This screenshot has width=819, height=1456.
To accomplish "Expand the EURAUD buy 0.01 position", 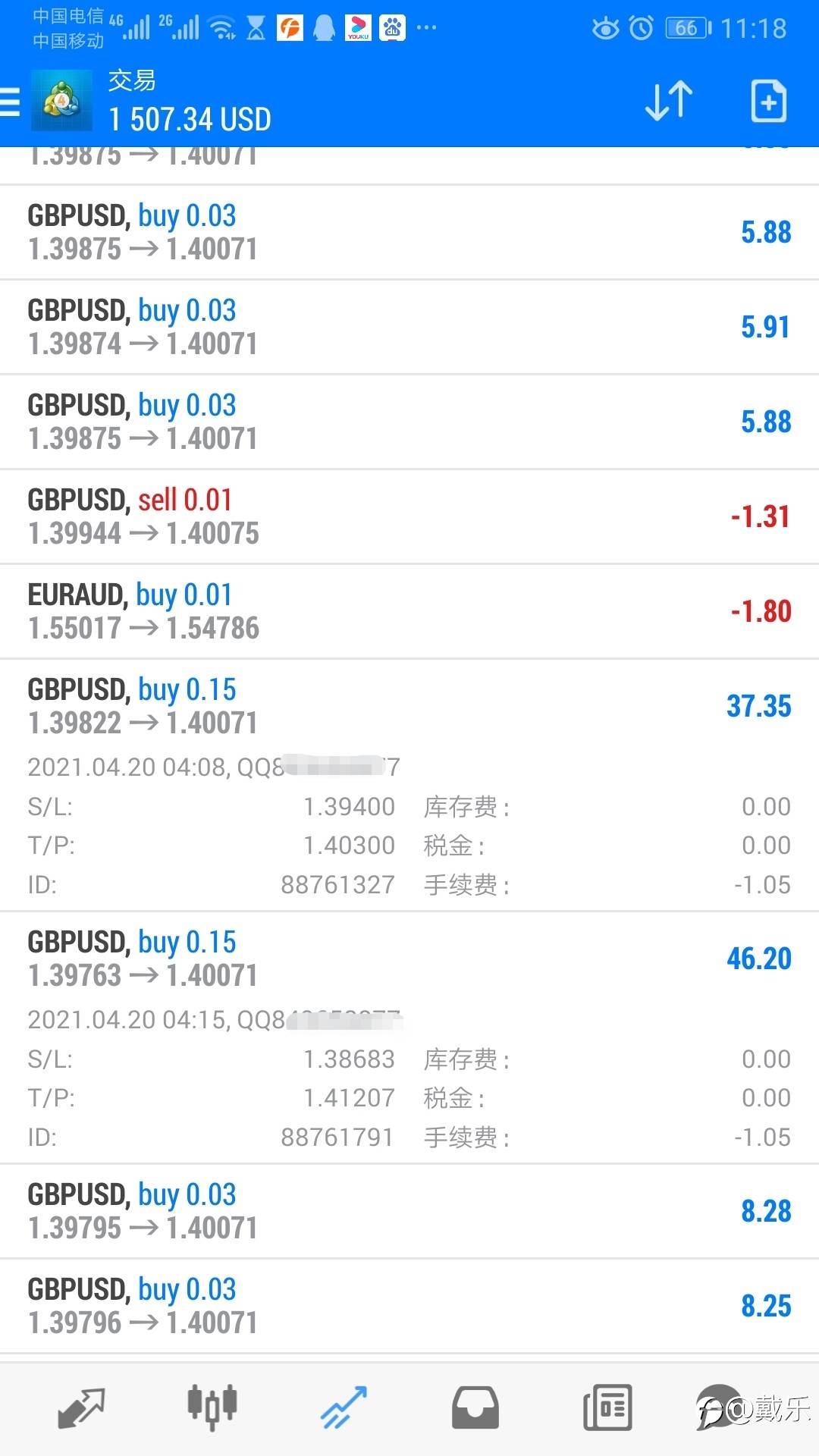I will (x=409, y=611).
